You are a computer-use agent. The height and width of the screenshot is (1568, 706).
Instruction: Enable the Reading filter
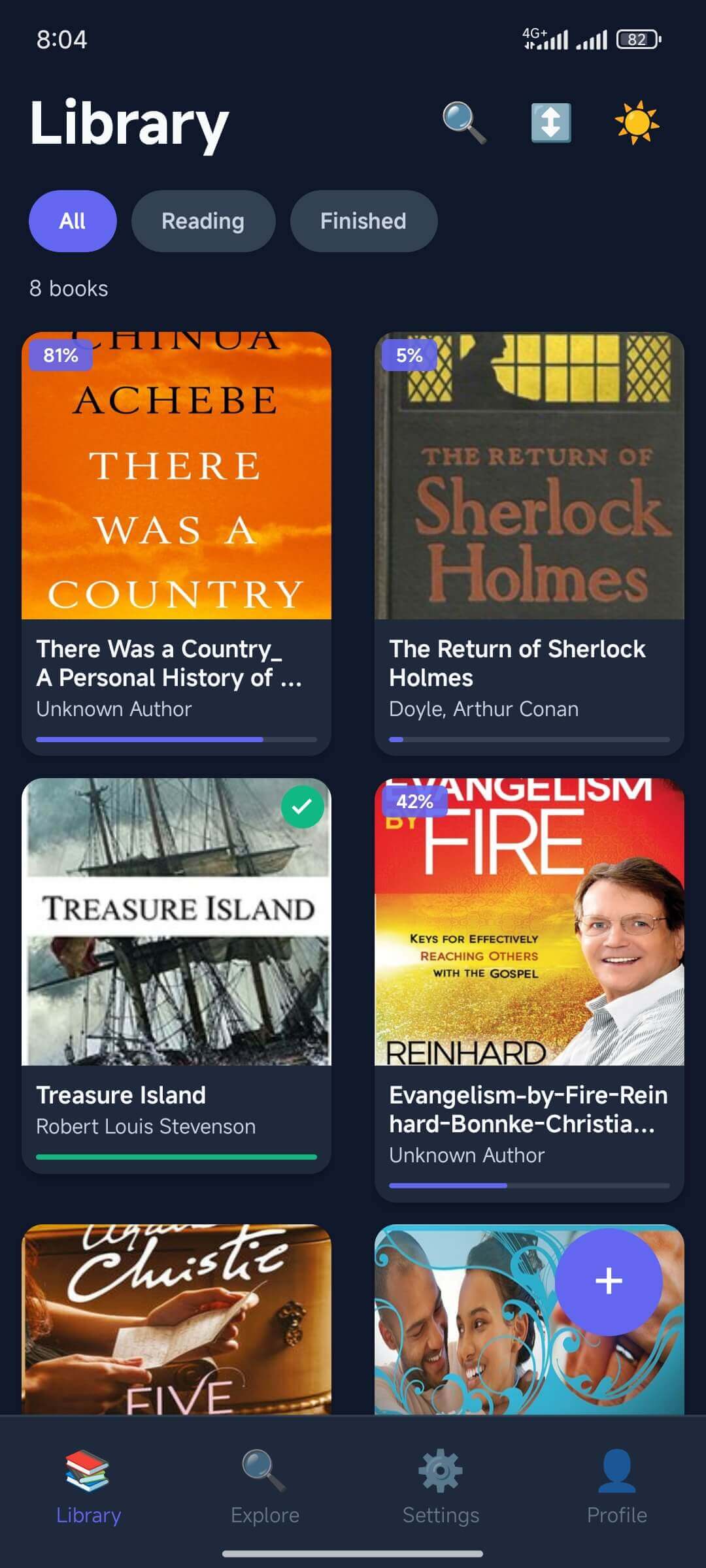203,221
